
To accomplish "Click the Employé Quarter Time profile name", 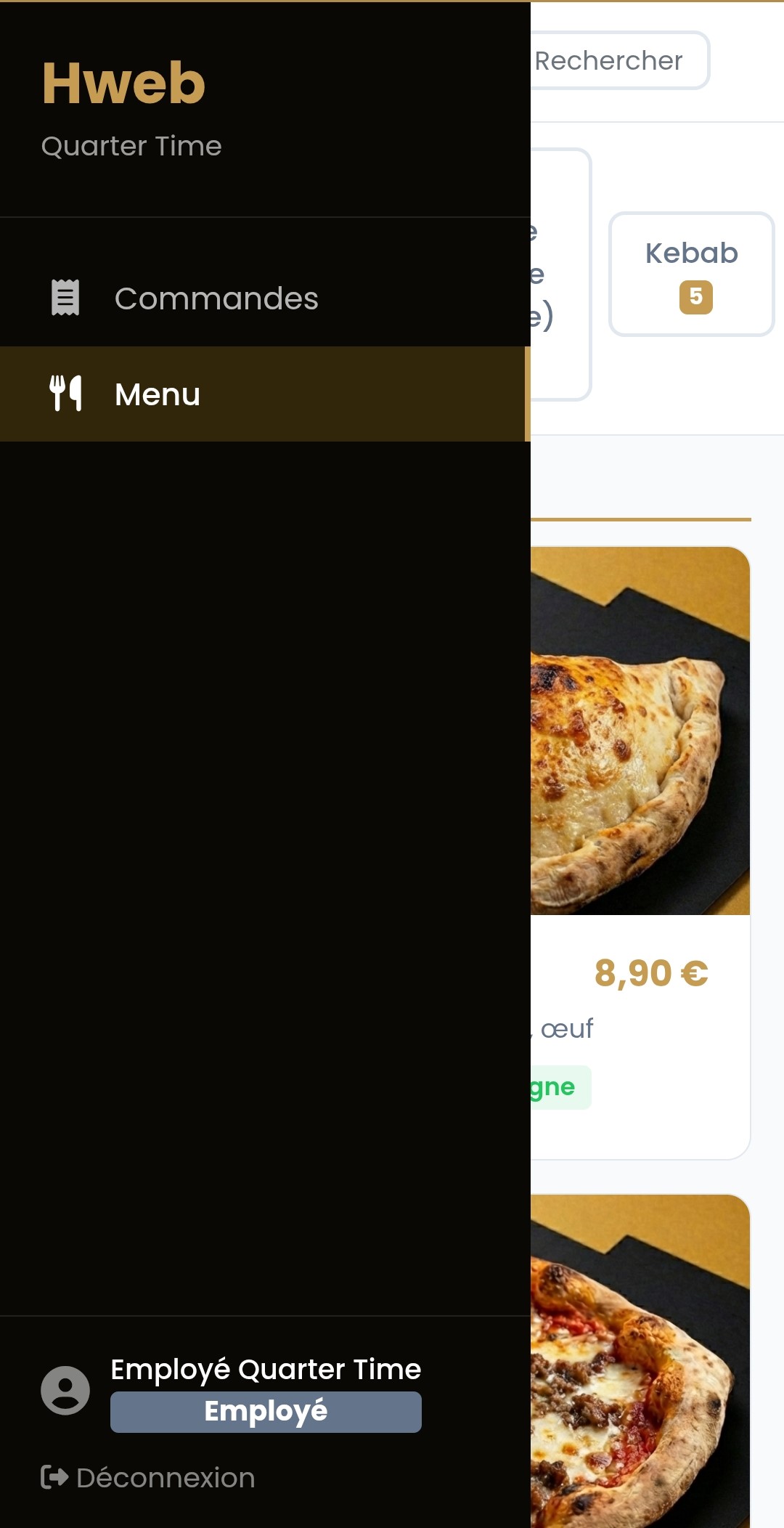I will click(x=266, y=1368).
